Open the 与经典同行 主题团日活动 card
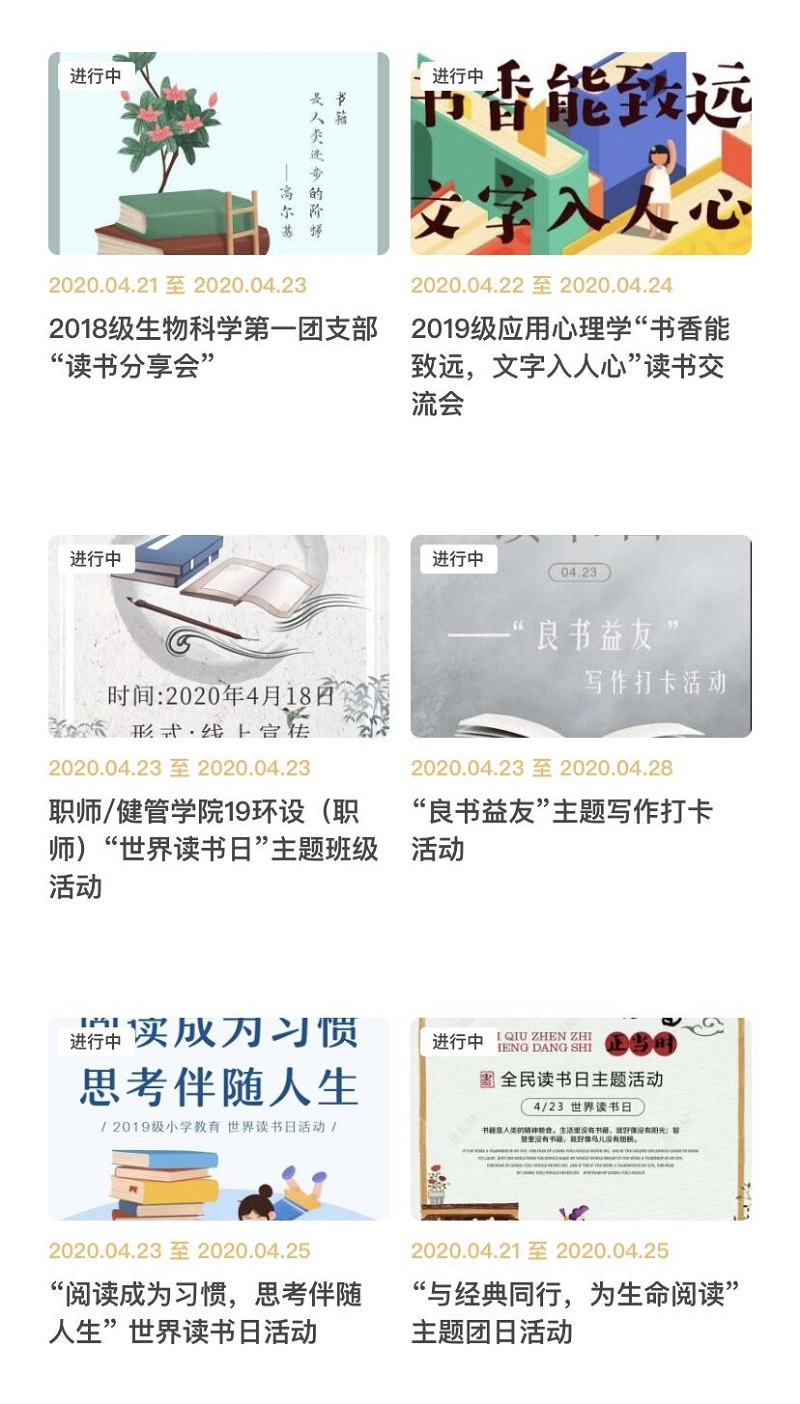The image size is (800, 1404). pyautogui.click(x=580, y=1119)
